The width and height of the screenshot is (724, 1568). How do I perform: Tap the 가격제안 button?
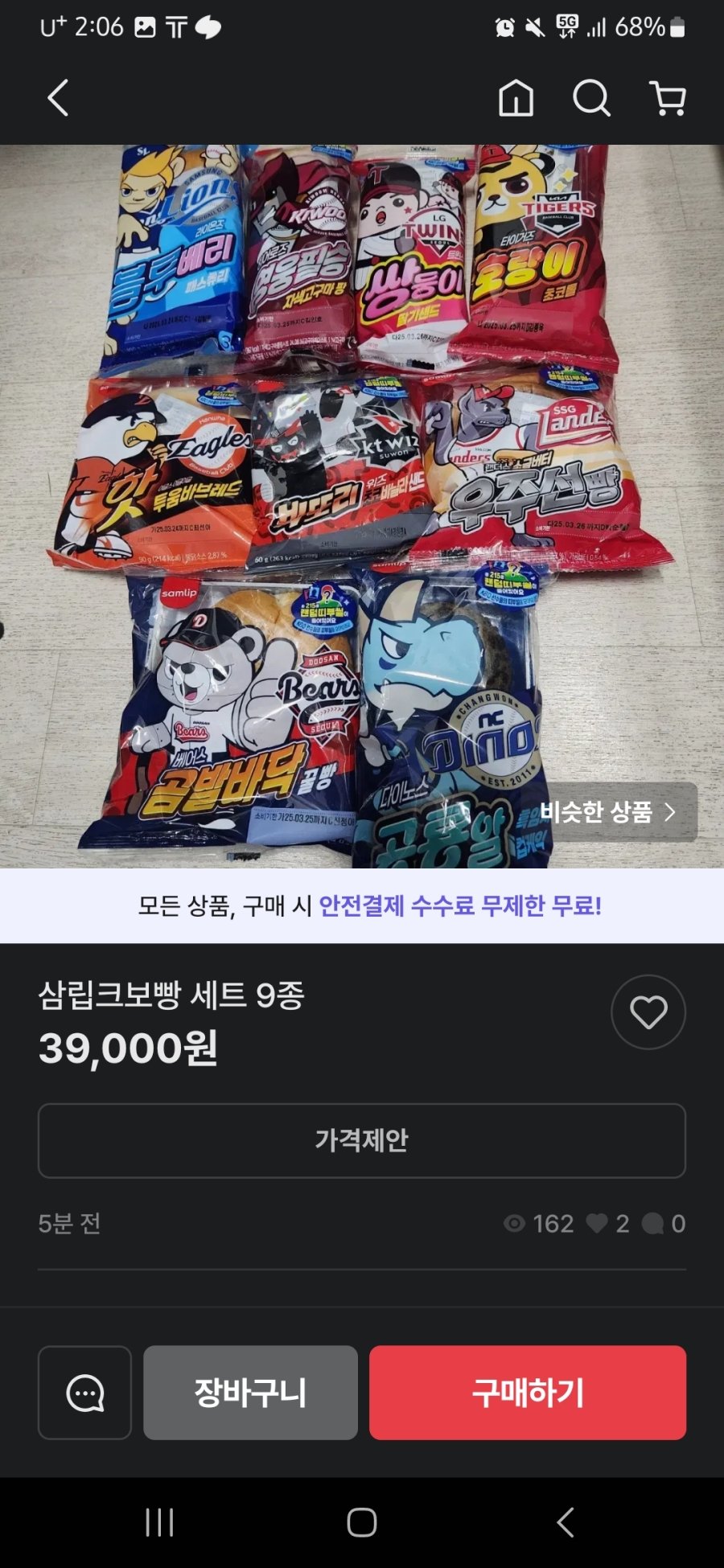click(x=362, y=1140)
